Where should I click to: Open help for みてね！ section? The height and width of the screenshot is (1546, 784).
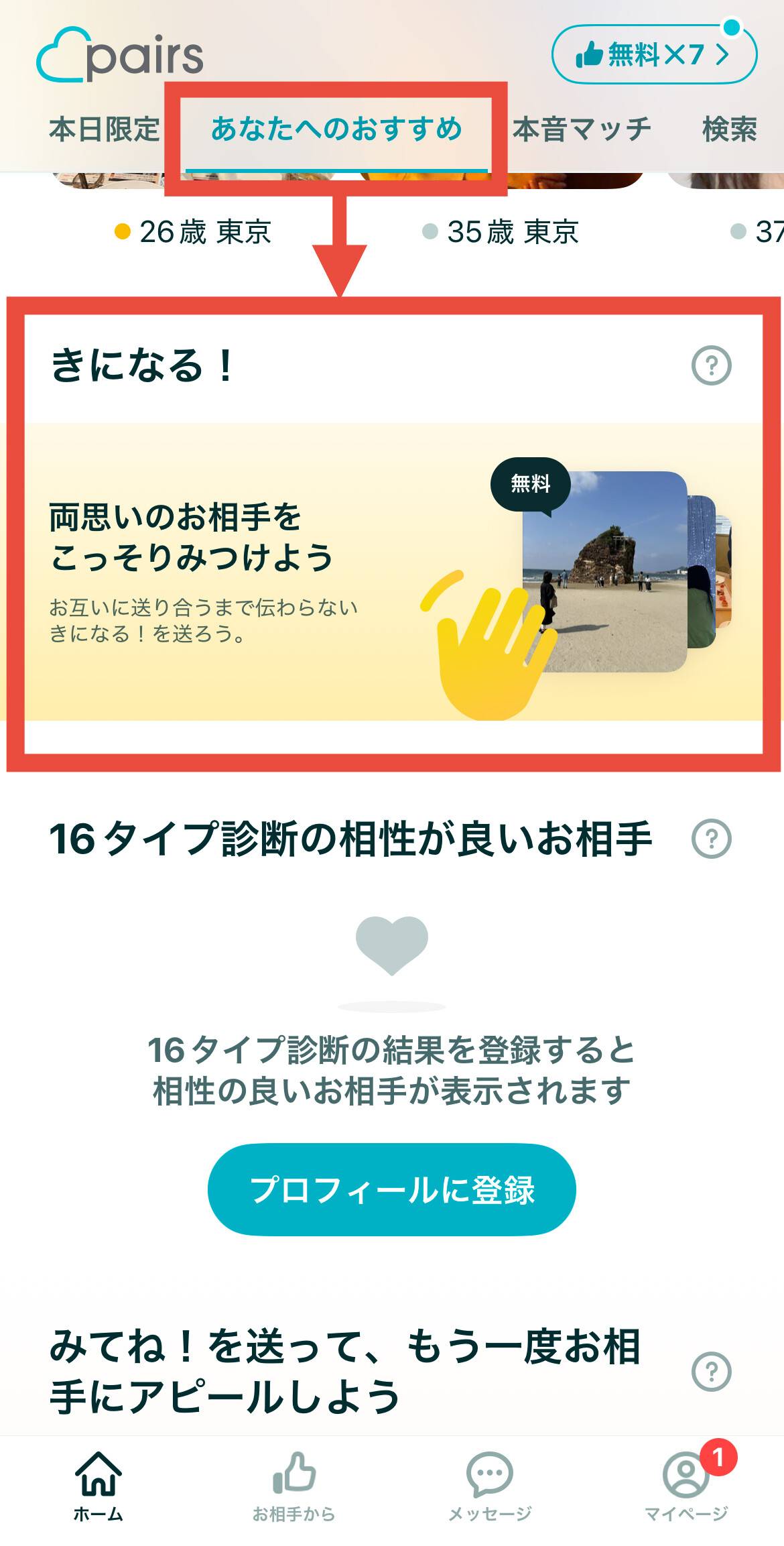pos(711,1372)
